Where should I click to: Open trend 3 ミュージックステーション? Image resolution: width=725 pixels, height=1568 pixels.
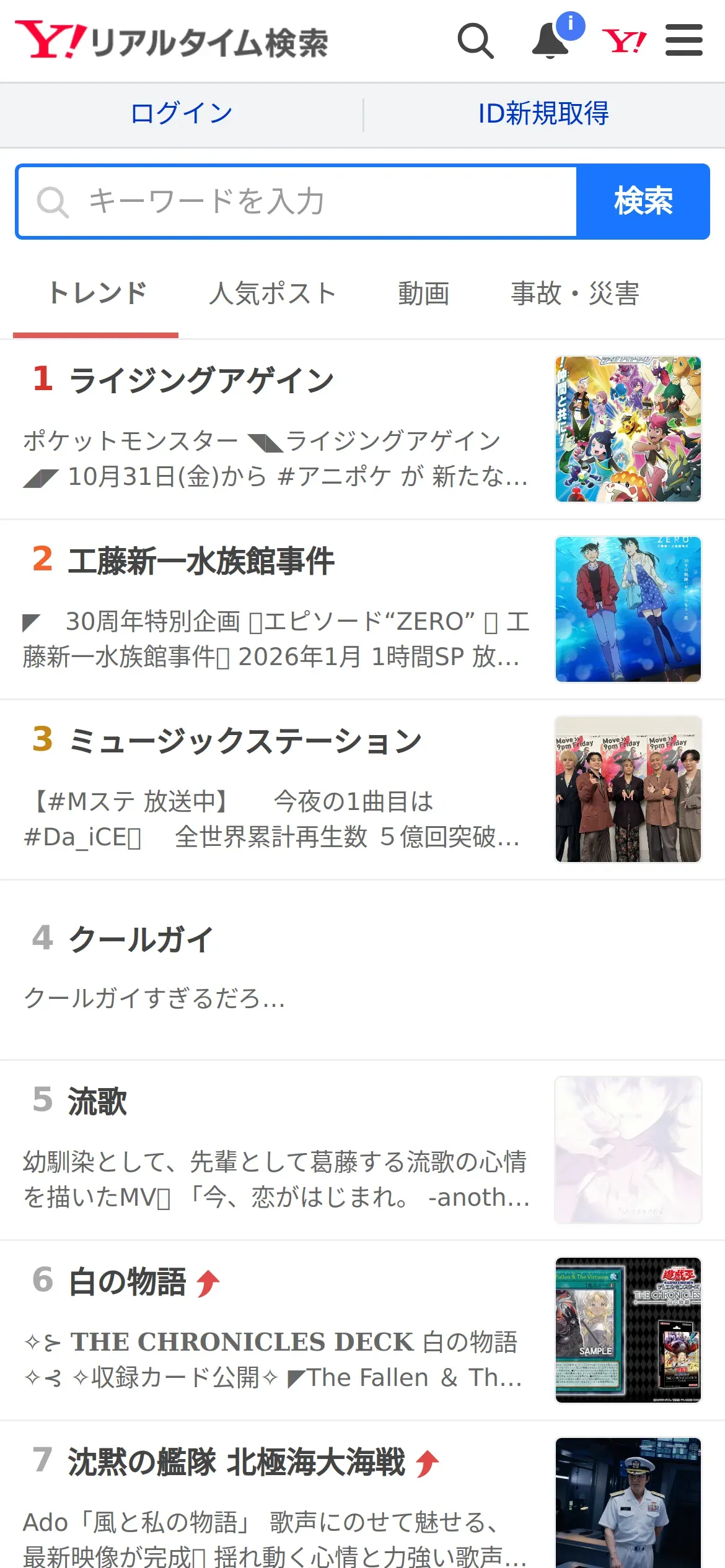pos(245,741)
